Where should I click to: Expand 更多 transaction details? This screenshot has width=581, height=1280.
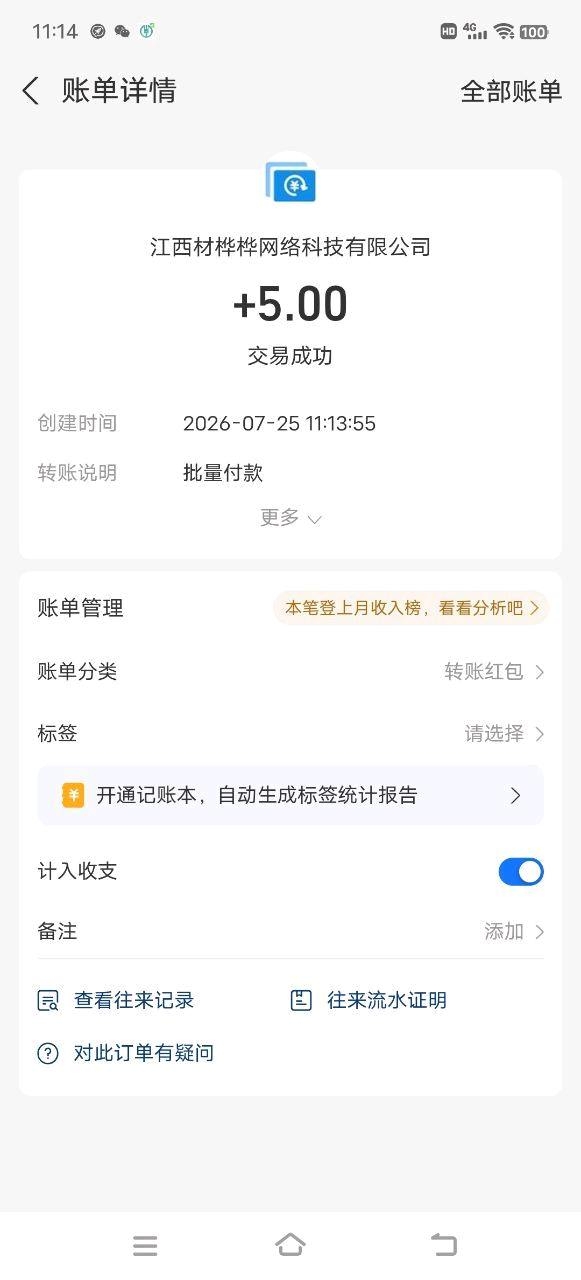tap(290, 518)
